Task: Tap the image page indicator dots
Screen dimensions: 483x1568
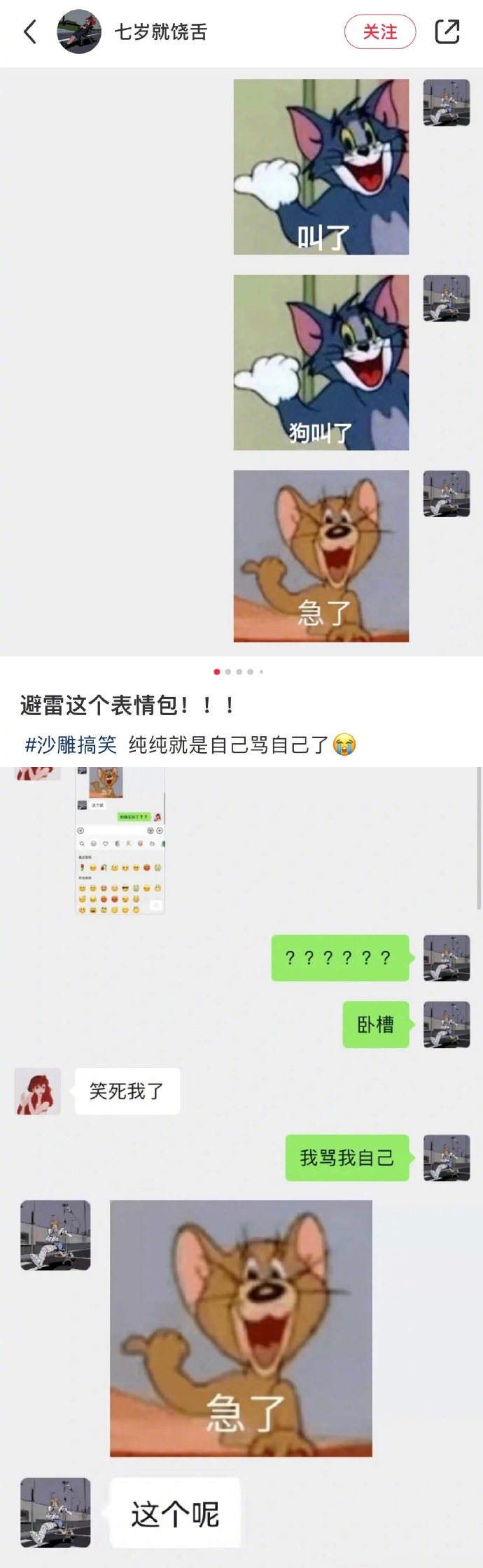Action: tap(238, 672)
